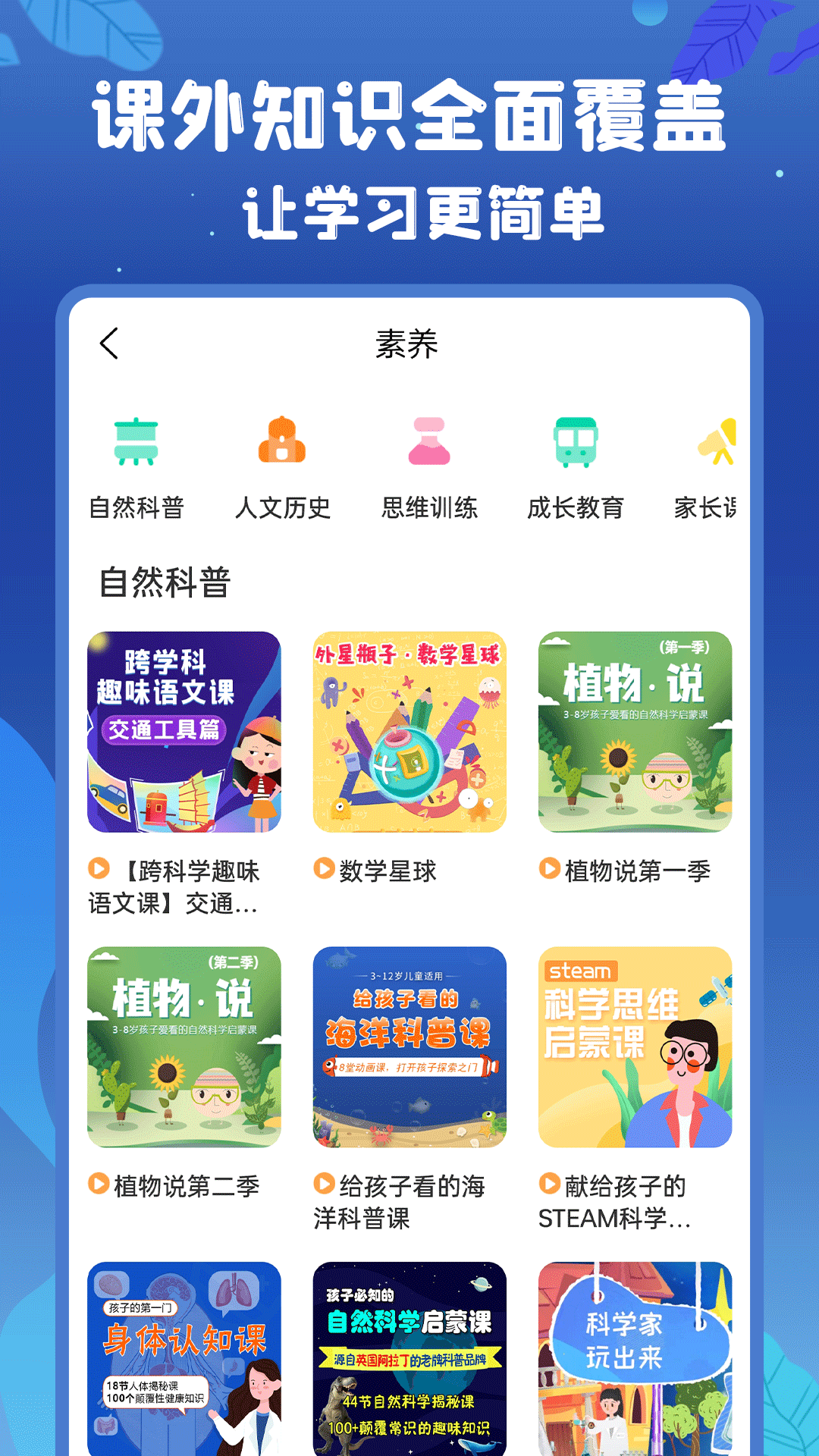Tap the play icon beside 数学星球
This screenshot has width=819, height=1456.
pos(325,870)
